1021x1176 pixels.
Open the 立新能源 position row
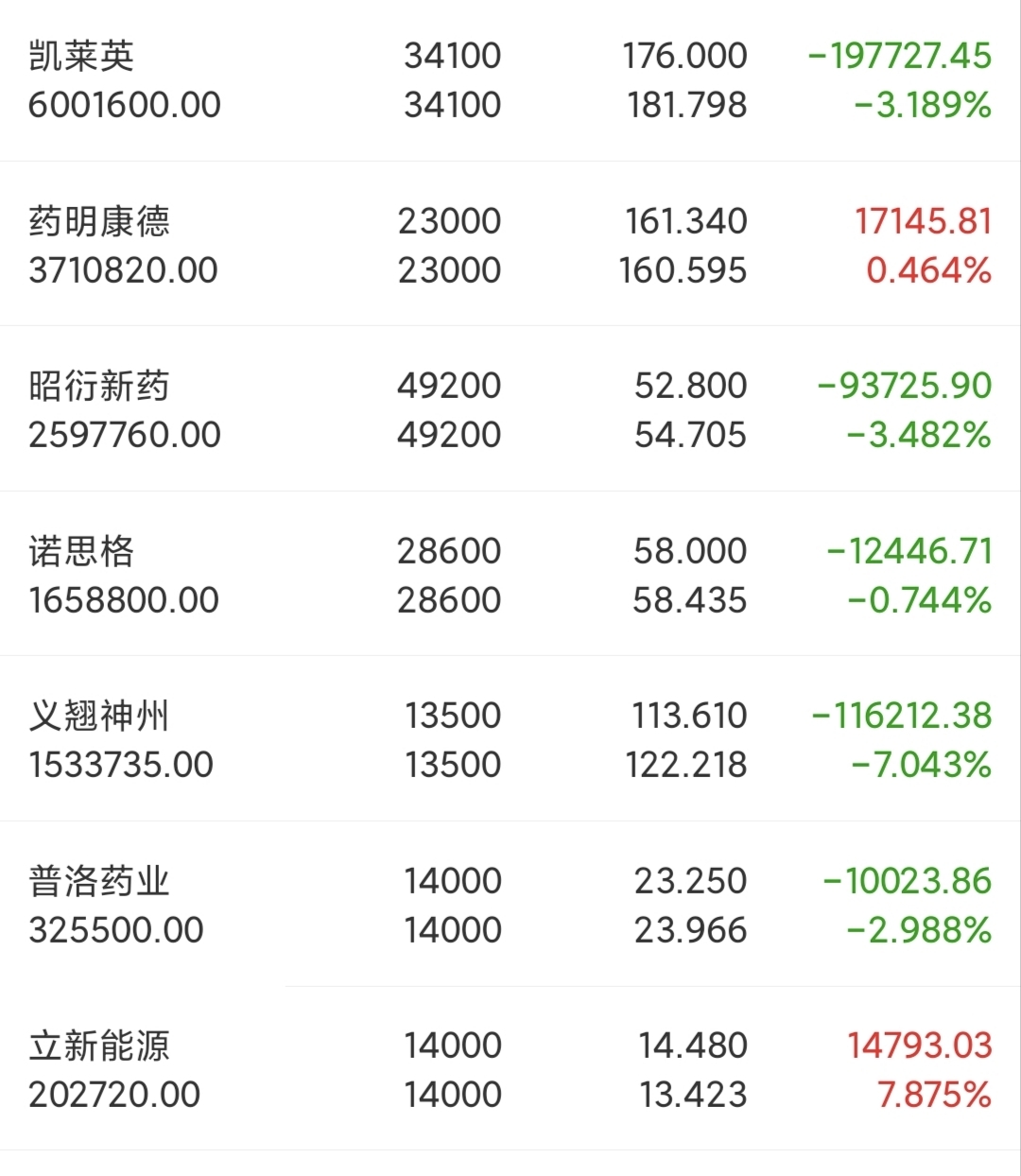click(510, 1069)
